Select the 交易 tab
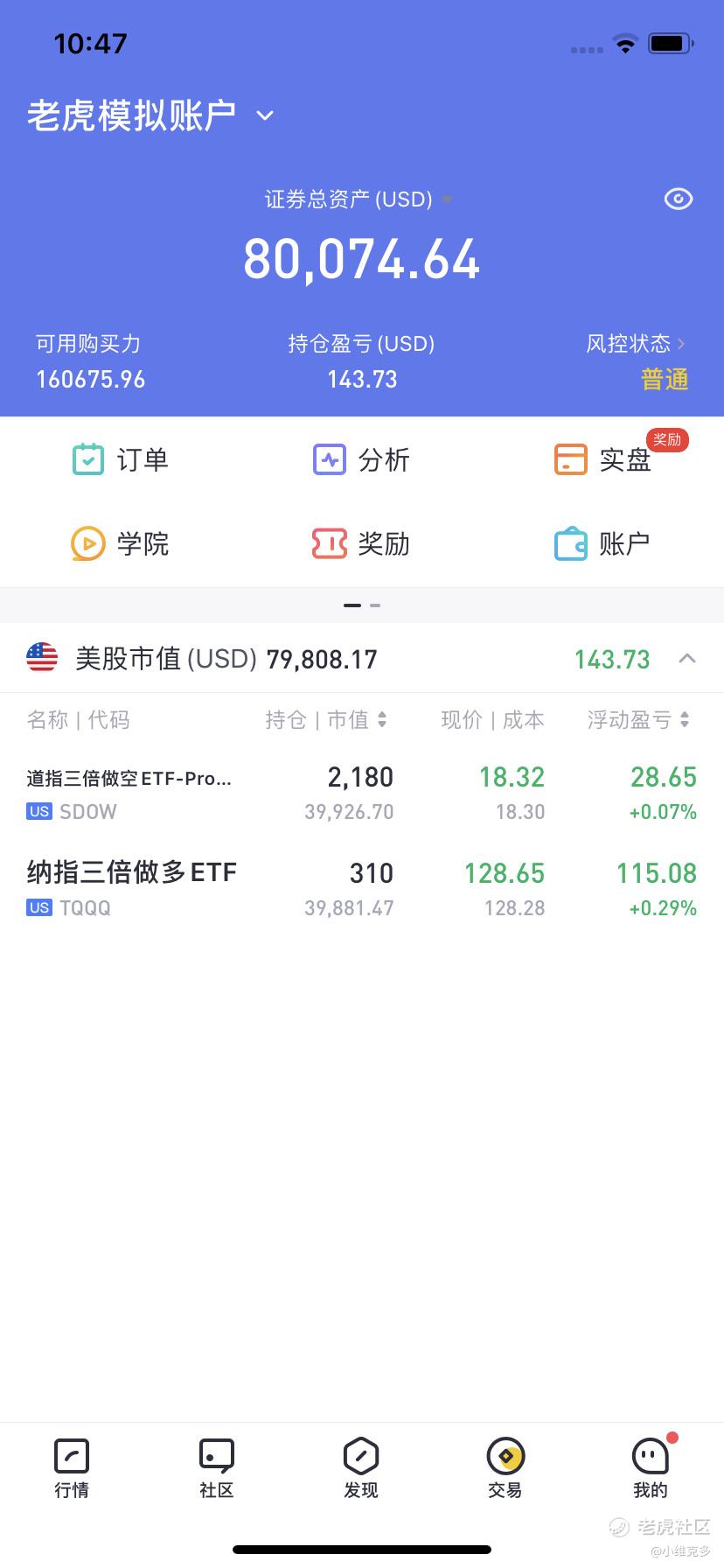The height and width of the screenshot is (1568, 724). pos(505,1468)
